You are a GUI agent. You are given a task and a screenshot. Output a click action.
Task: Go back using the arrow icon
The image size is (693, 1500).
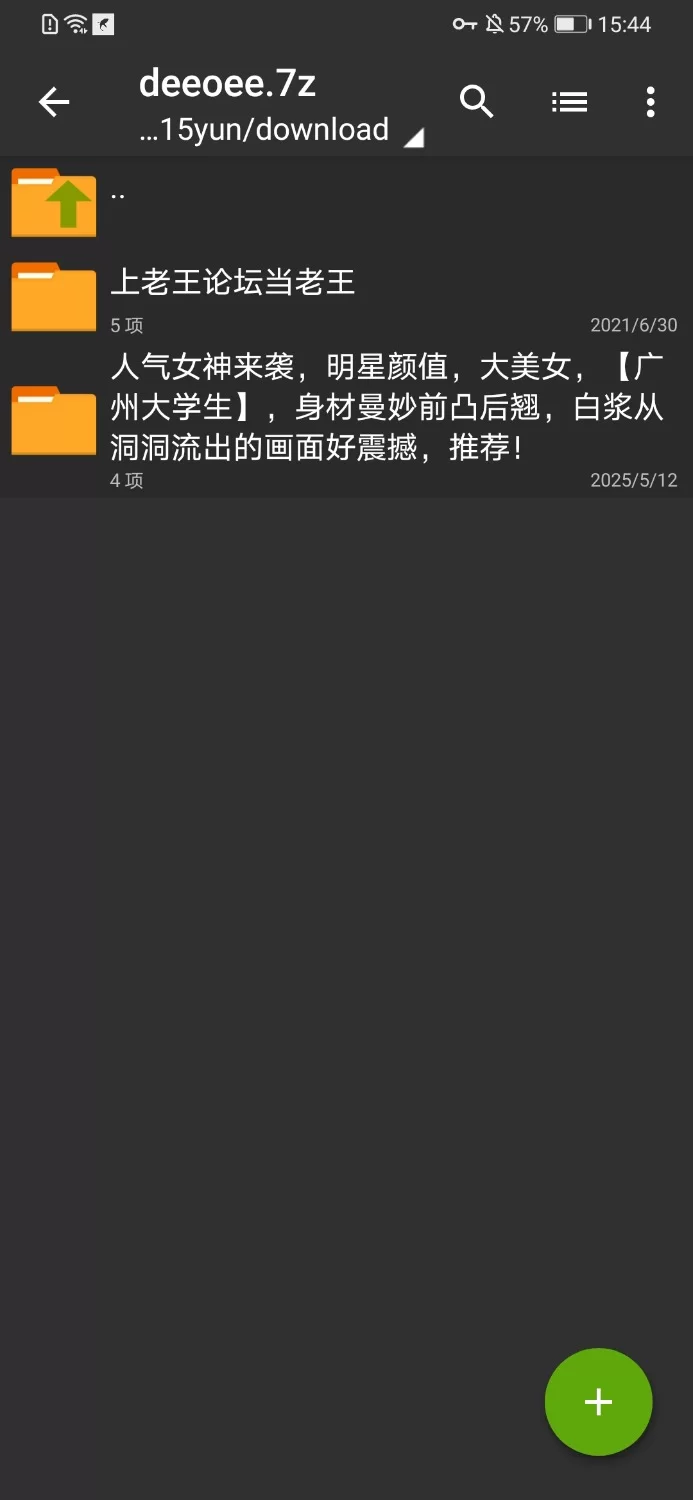(x=54, y=102)
